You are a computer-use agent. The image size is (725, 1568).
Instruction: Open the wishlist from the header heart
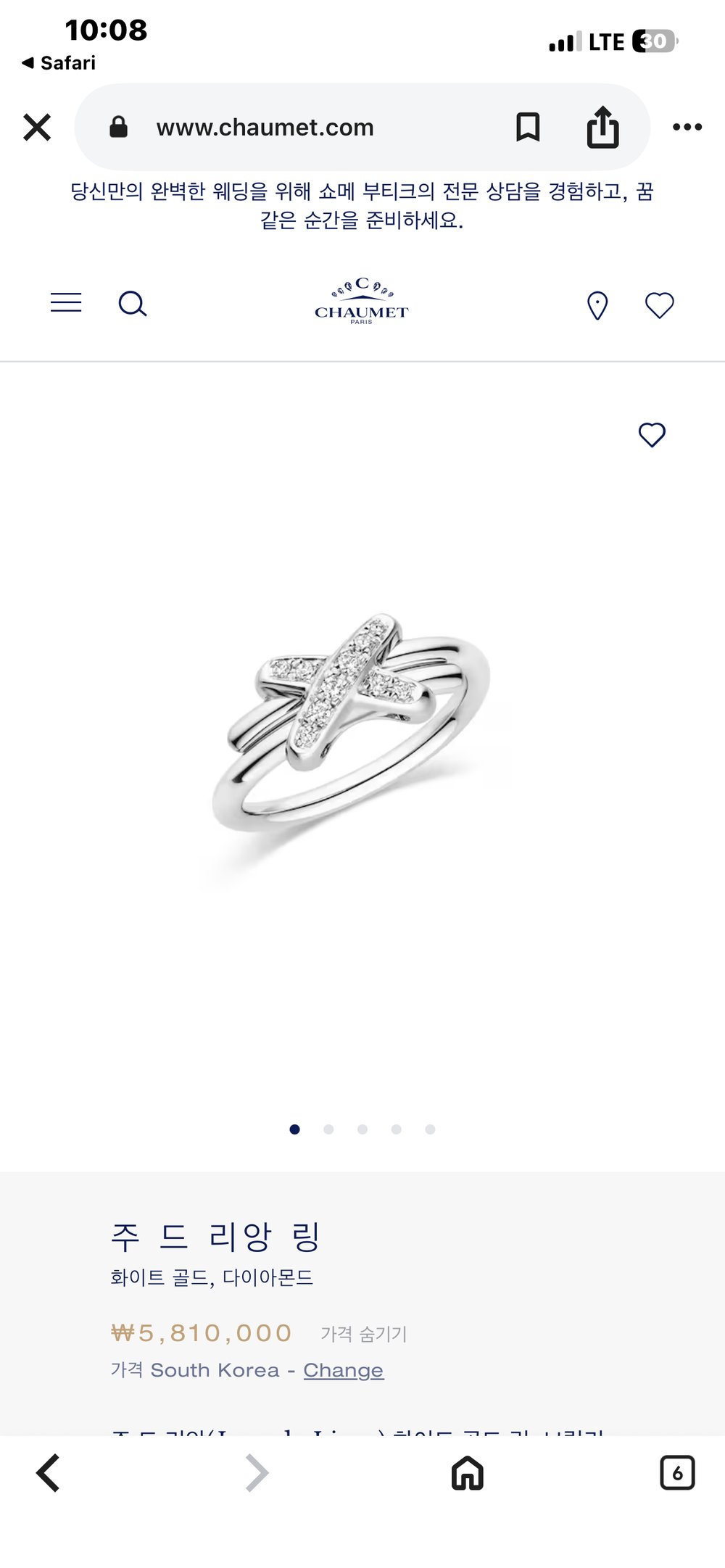click(x=659, y=305)
